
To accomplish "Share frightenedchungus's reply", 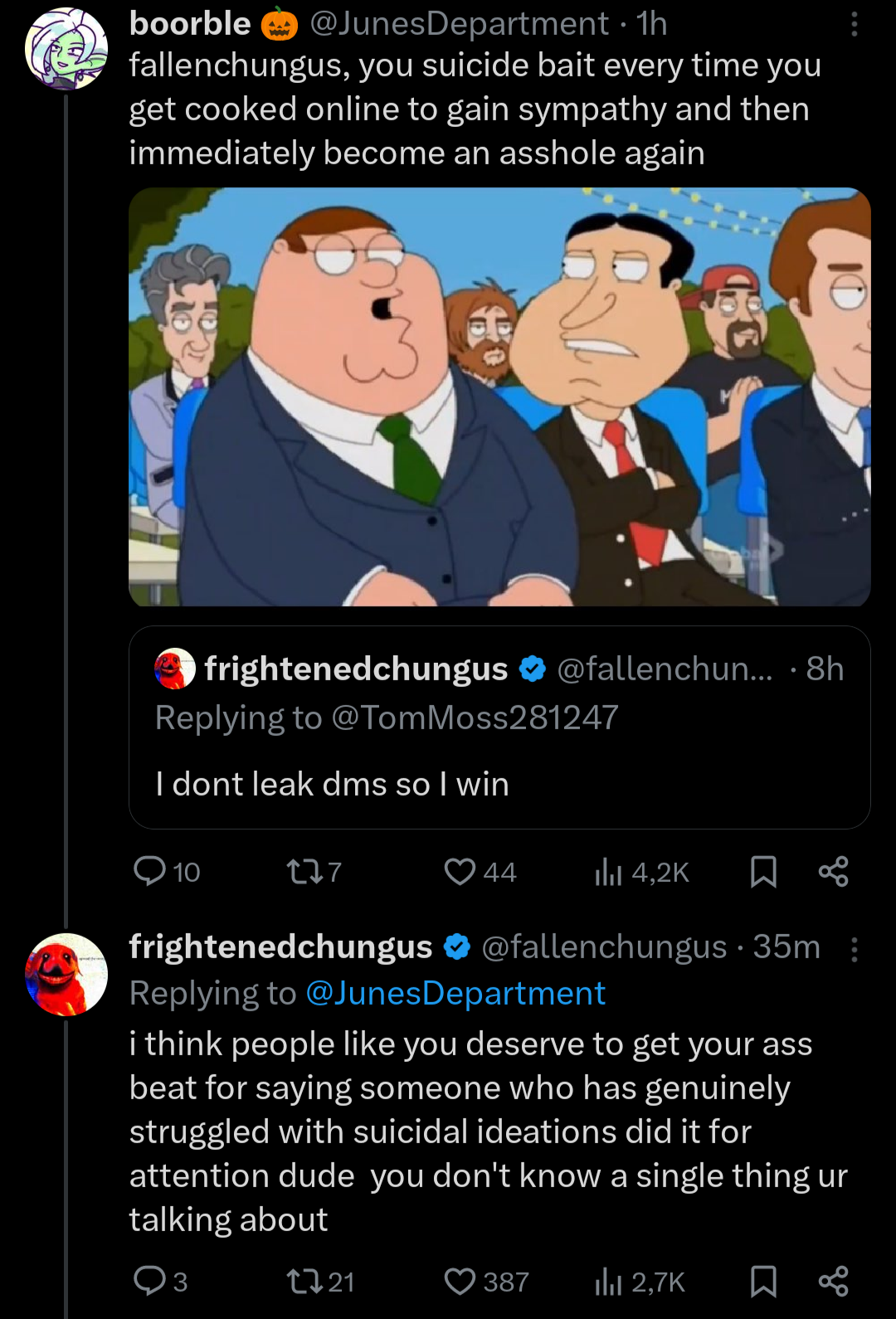I will pyautogui.click(x=833, y=1281).
